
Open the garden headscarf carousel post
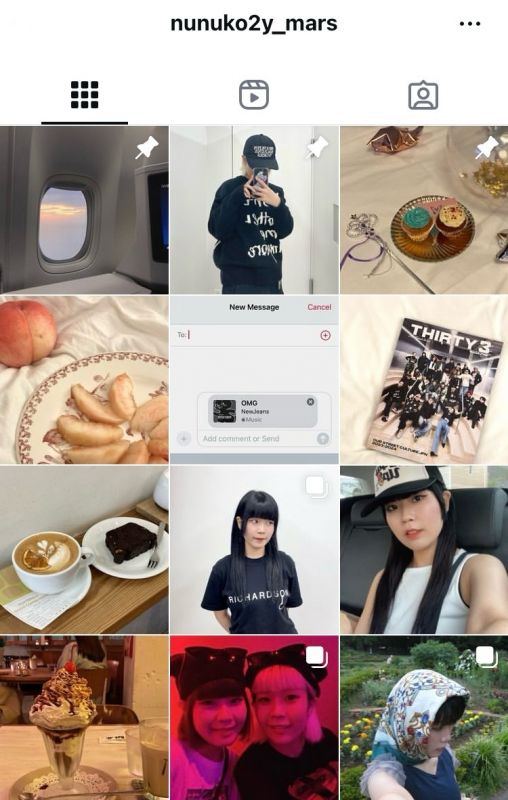click(424, 718)
